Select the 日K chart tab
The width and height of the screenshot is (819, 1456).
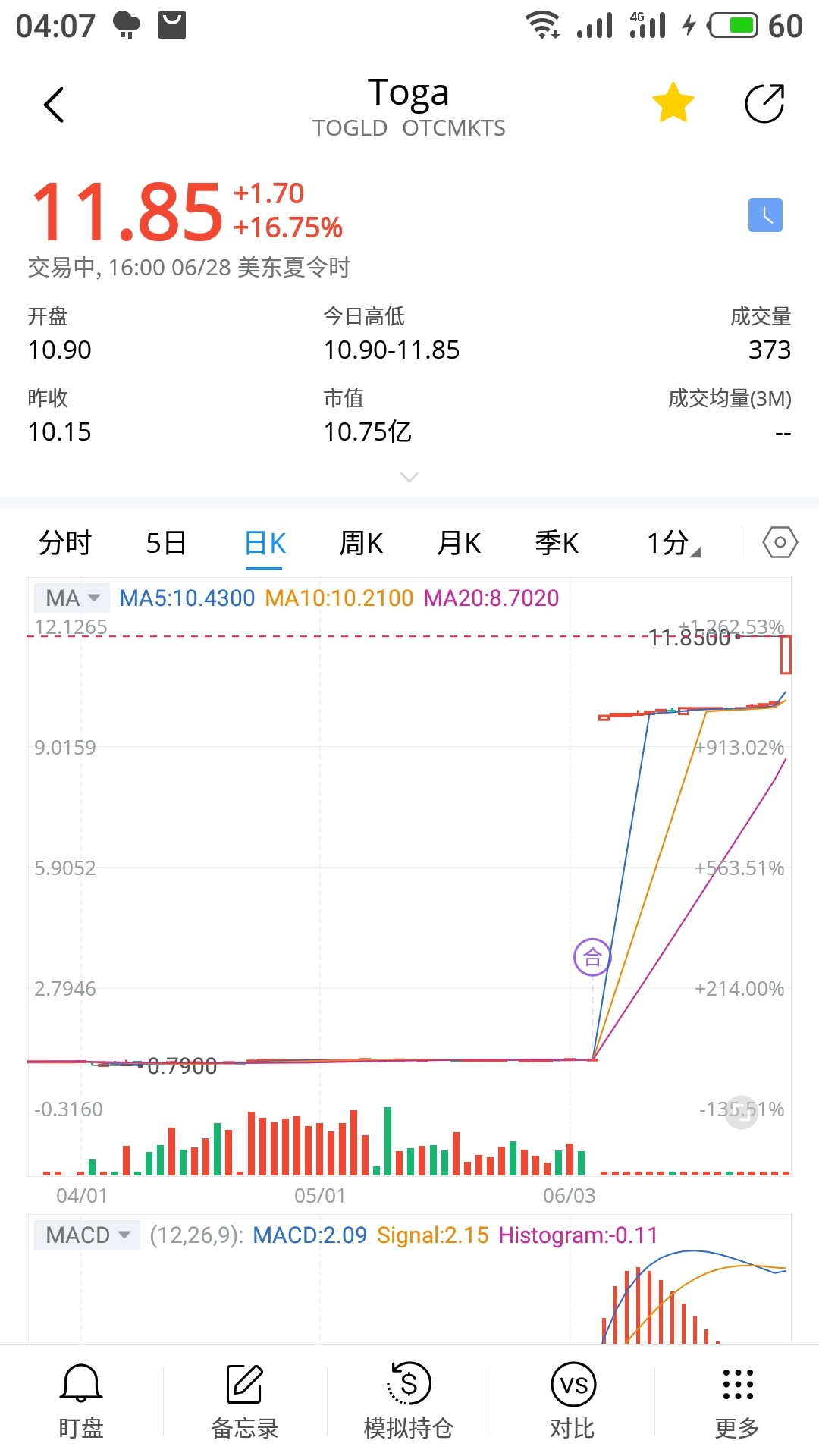pyautogui.click(x=265, y=543)
